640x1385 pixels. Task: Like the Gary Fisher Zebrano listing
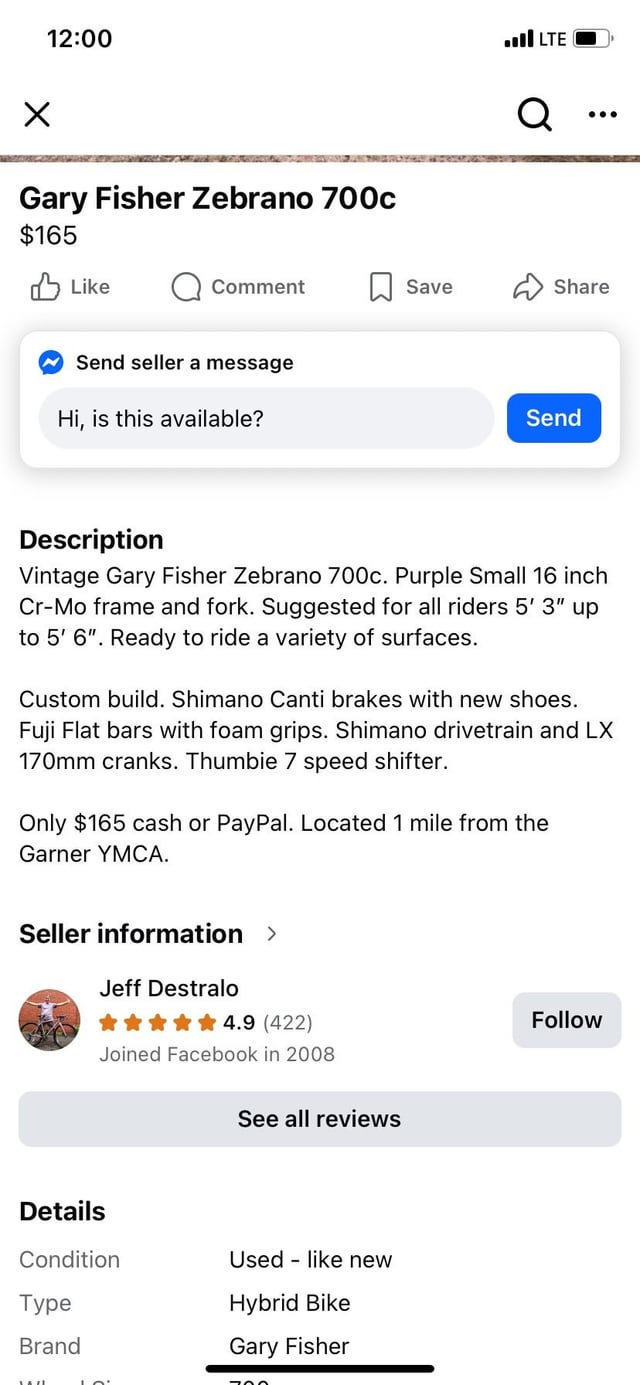point(70,287)
